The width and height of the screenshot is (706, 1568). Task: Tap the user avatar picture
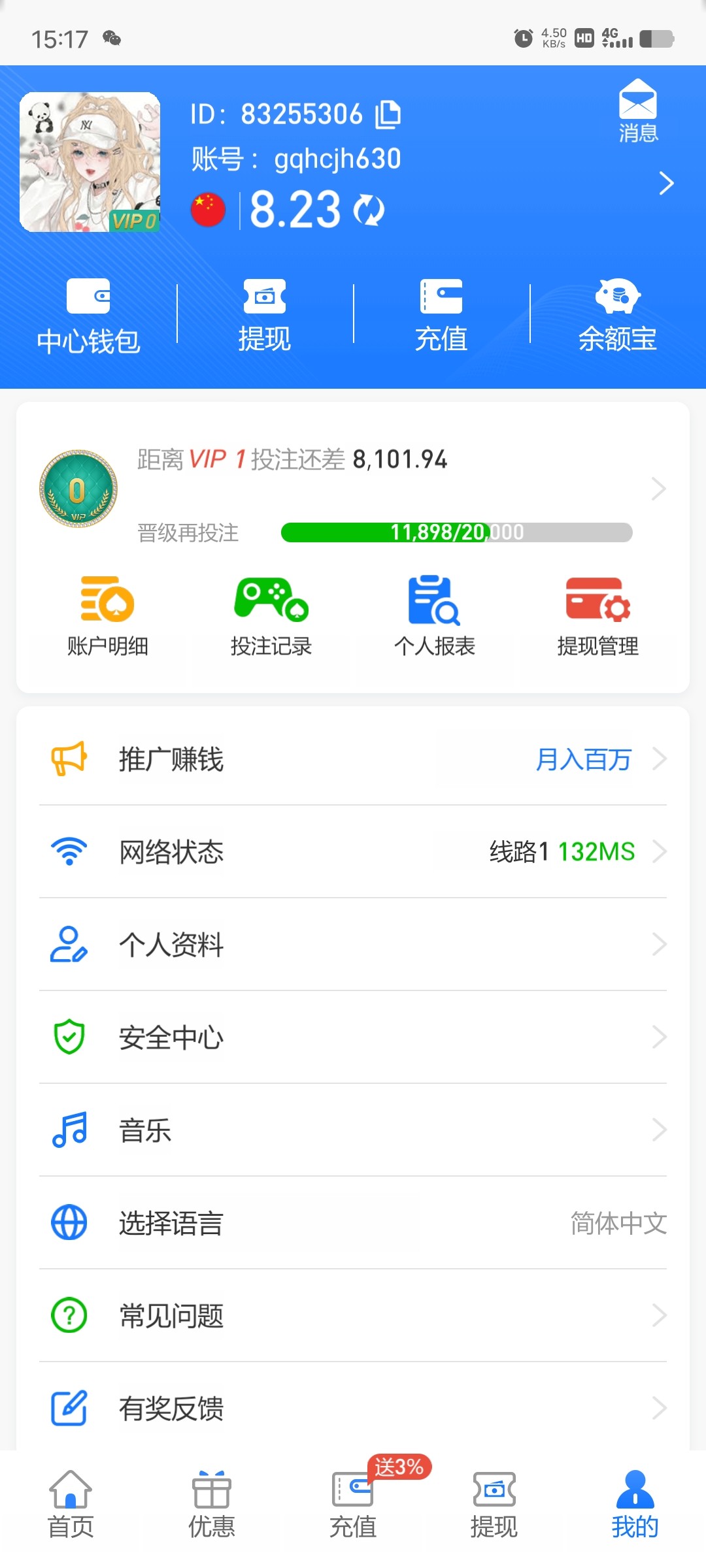(90, 162)
